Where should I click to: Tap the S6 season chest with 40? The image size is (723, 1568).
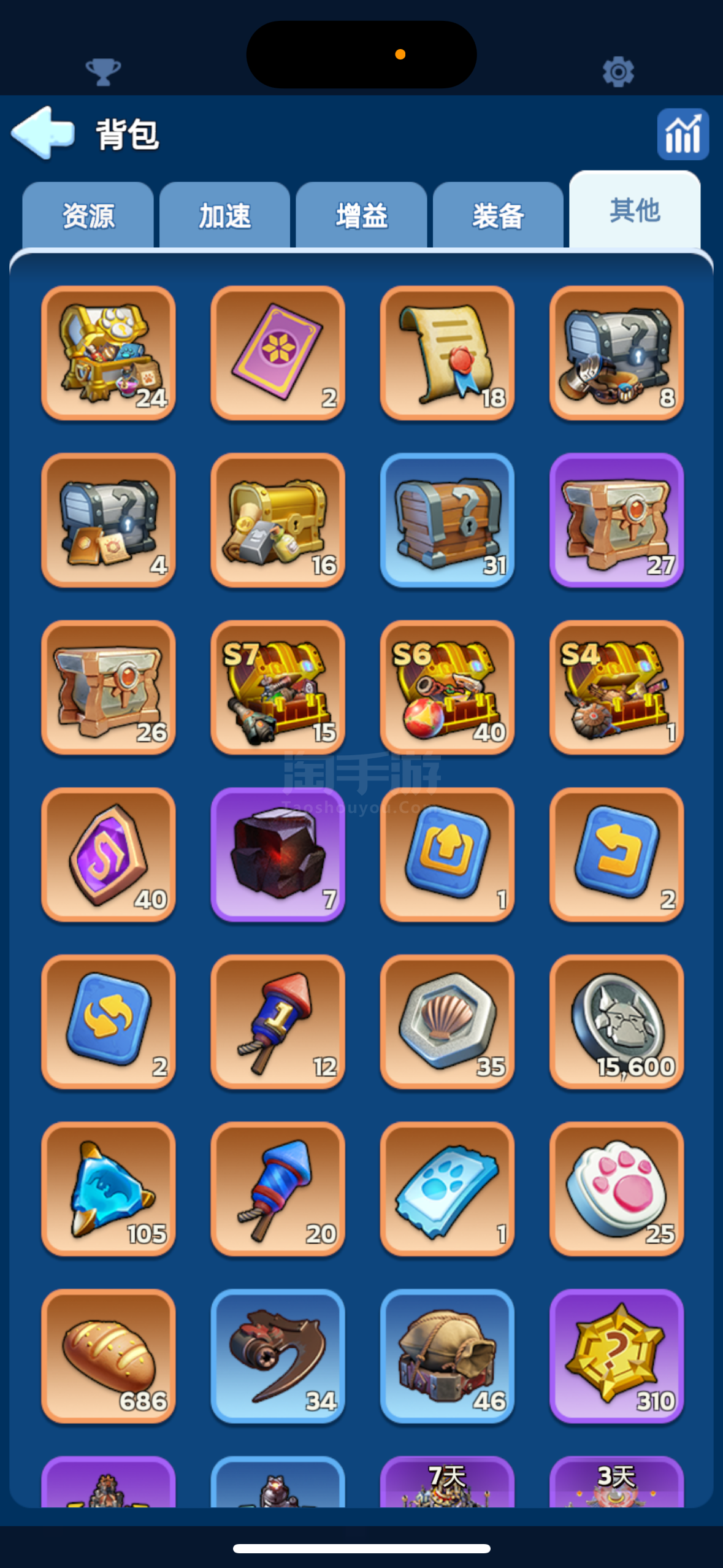click(447, 687)
